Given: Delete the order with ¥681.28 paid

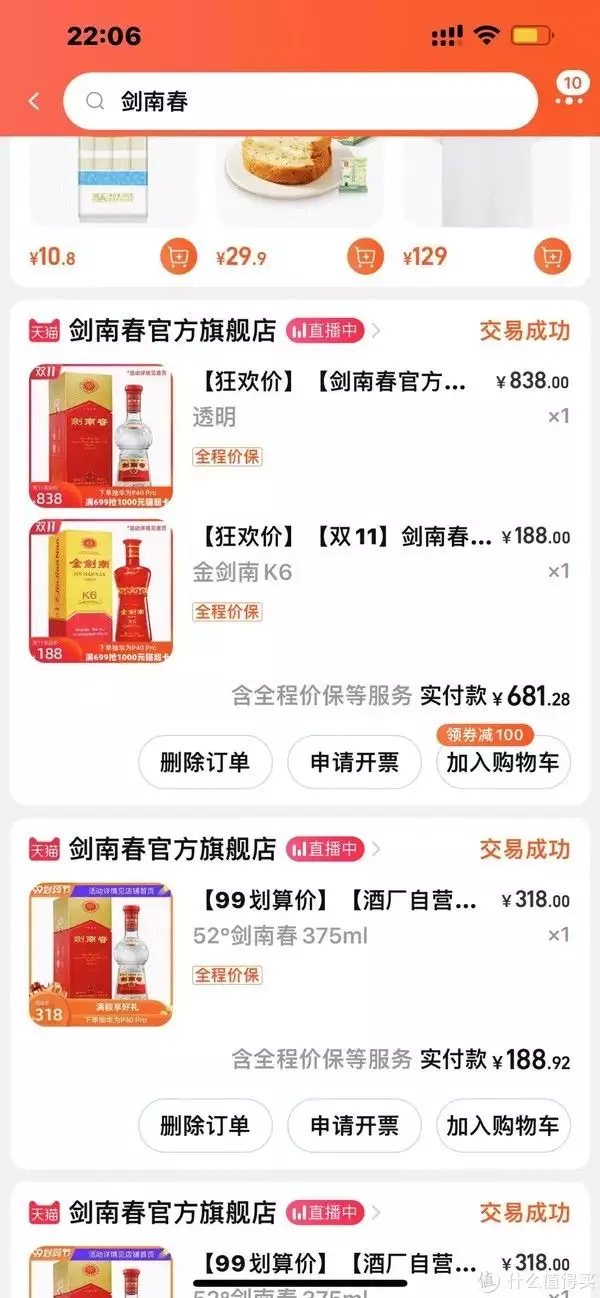Looking at the screenshot, I should pyautogui.click(x=205, y=763).
